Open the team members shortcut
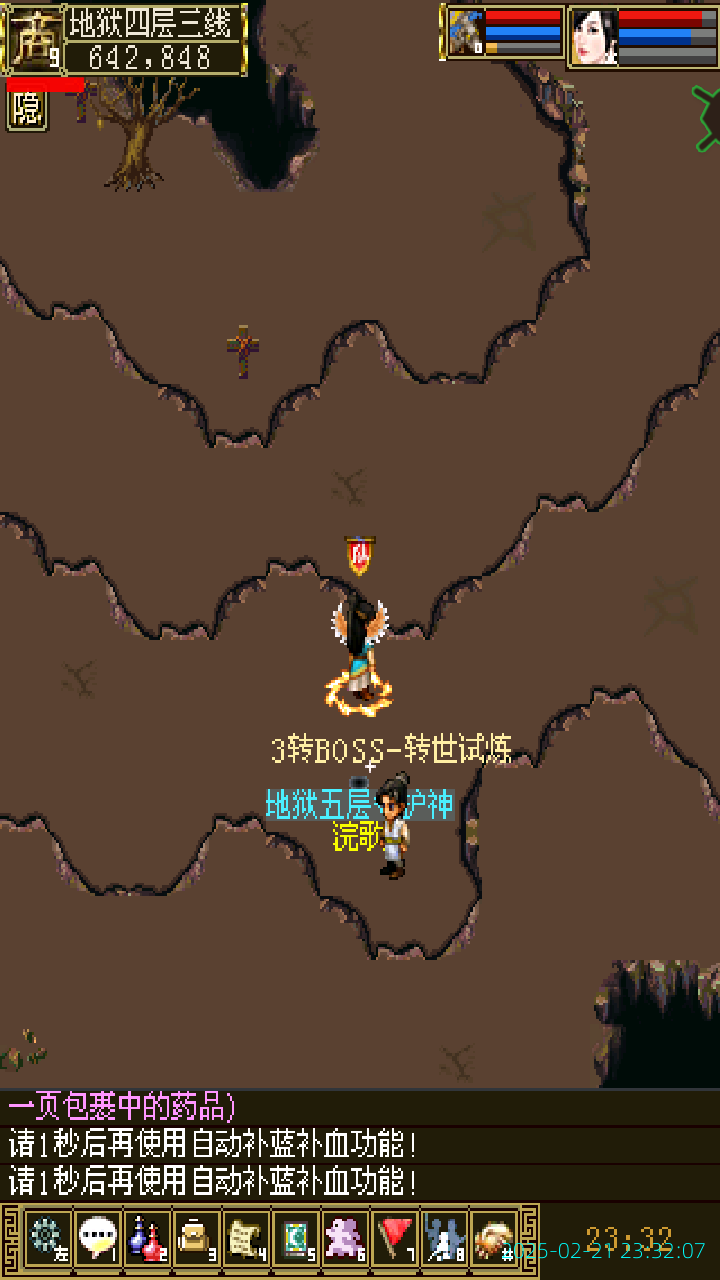The image size is (720, 1280). 444,1238
